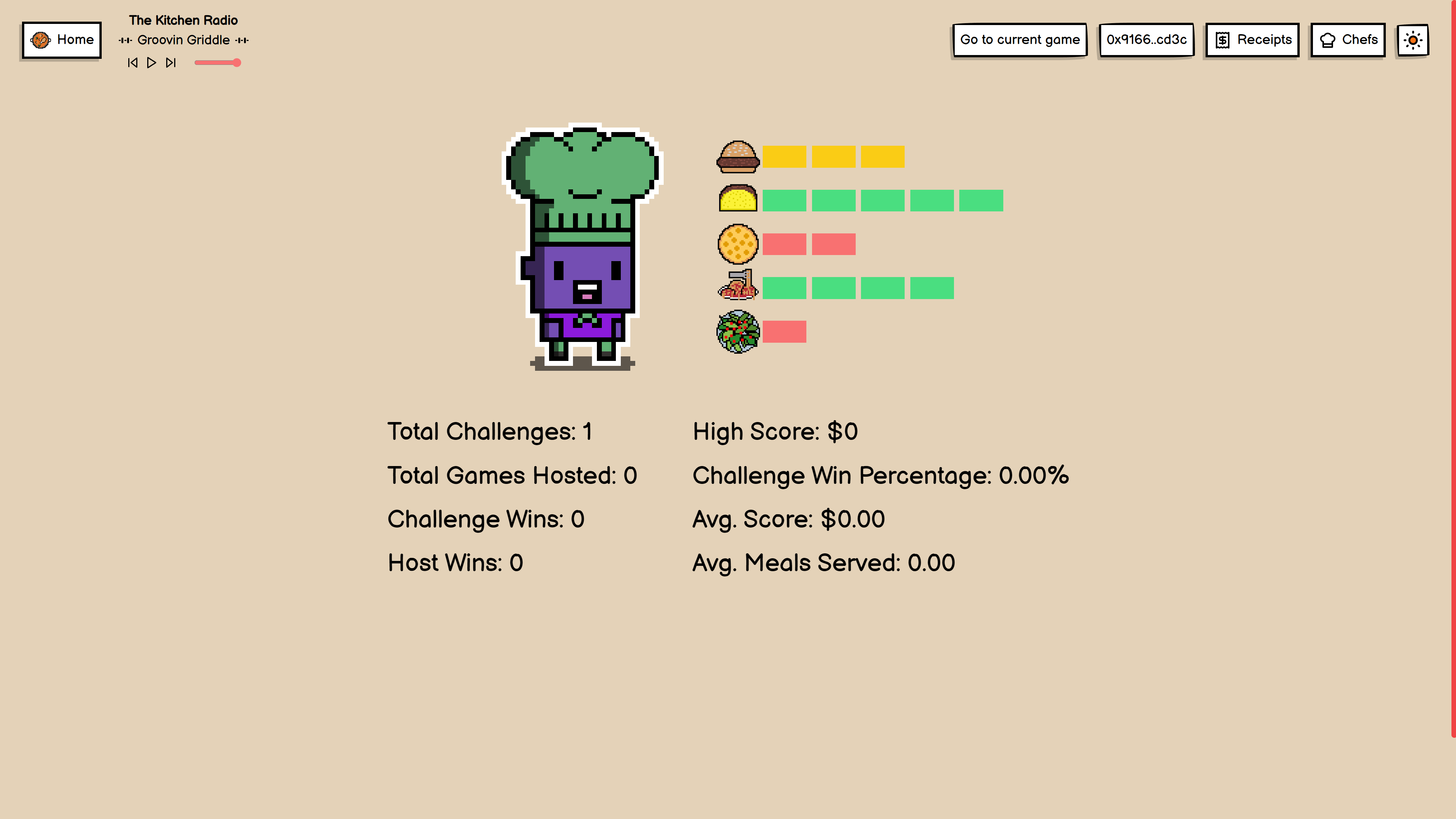The width and height of the screenshot is (1456, 819).
Task: Toggle the light and dark theme
Action: coord(1412,39)
